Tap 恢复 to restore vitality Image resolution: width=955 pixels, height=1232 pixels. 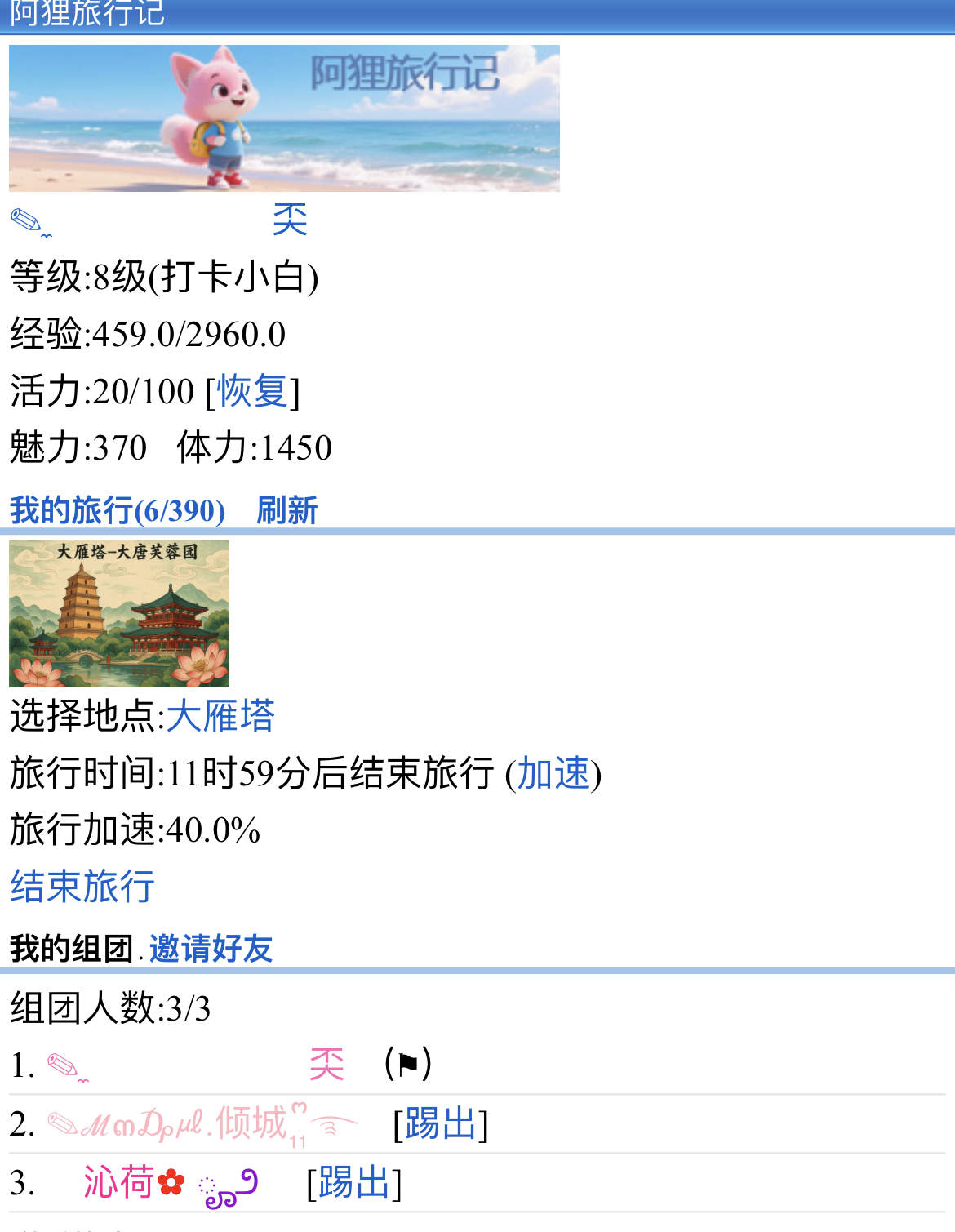point(252,391)
